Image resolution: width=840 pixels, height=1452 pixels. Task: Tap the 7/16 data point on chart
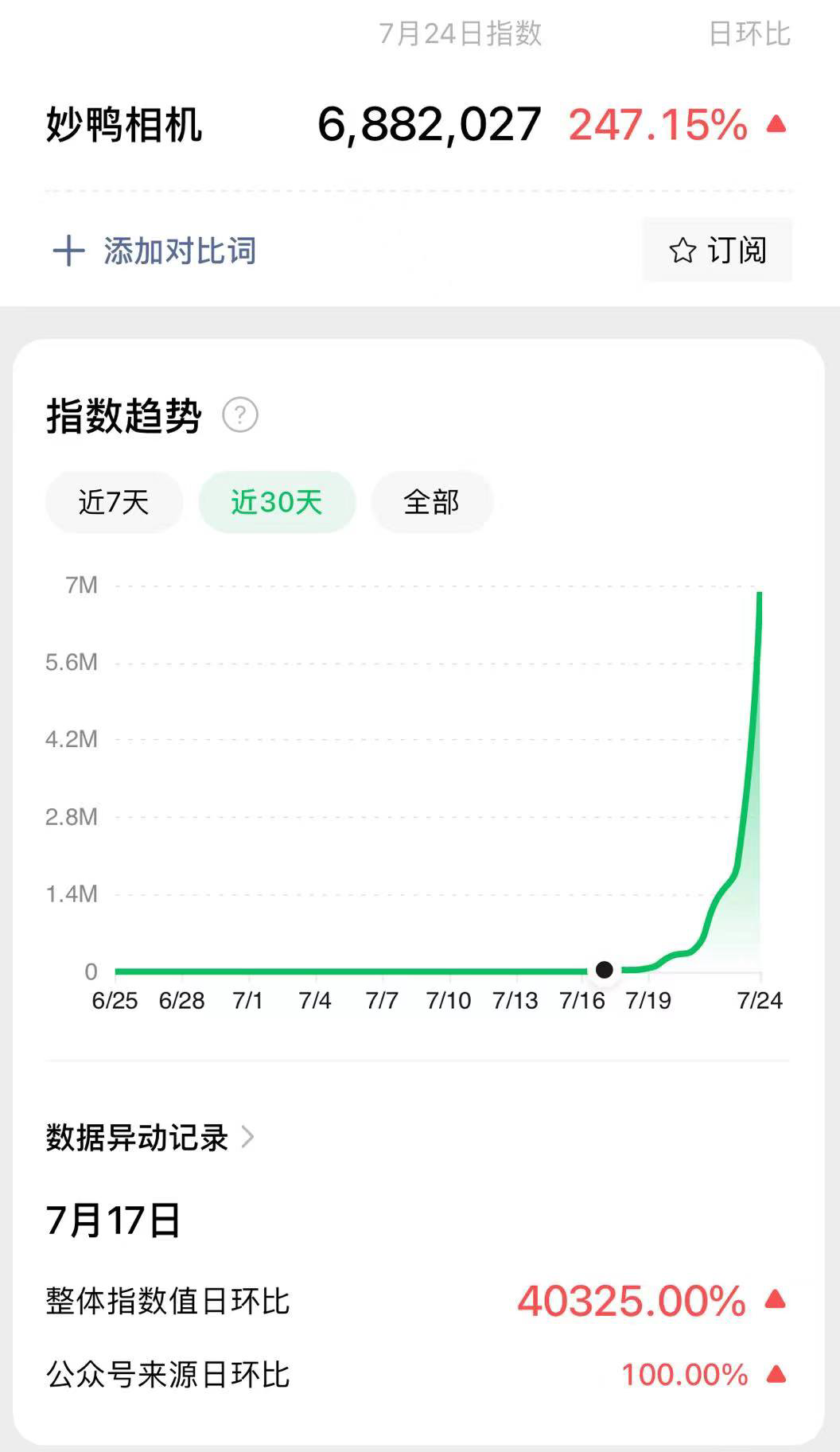point(604,969)
